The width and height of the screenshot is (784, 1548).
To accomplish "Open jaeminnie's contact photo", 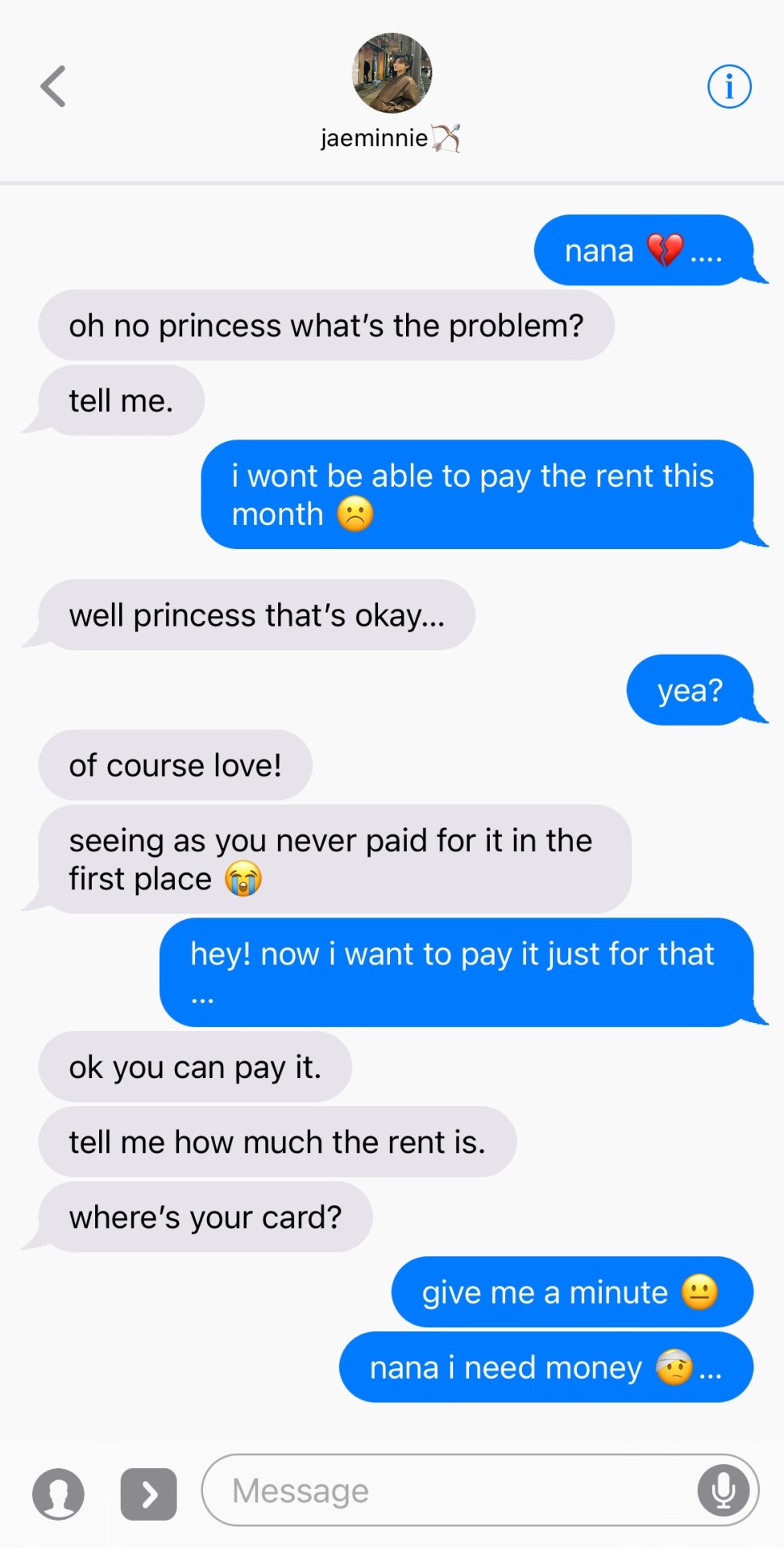I will (392, 73).
